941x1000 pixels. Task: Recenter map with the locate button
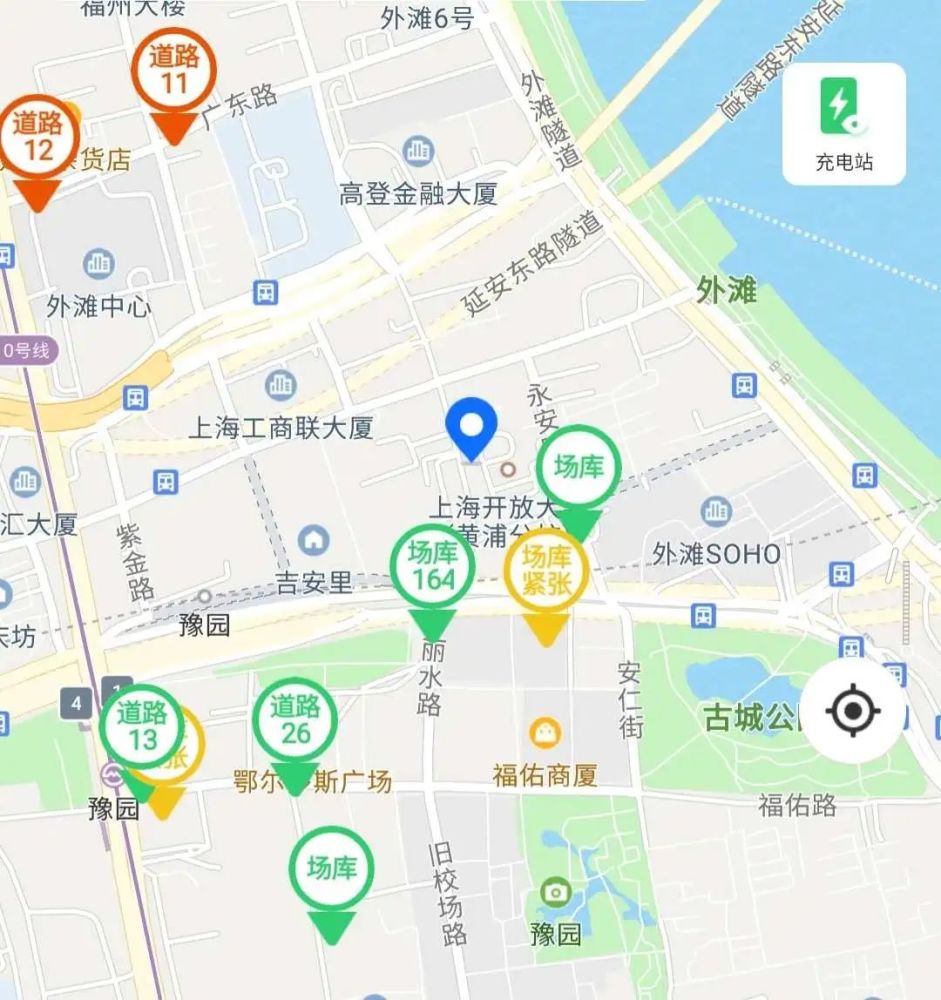[x=853, y=712]
